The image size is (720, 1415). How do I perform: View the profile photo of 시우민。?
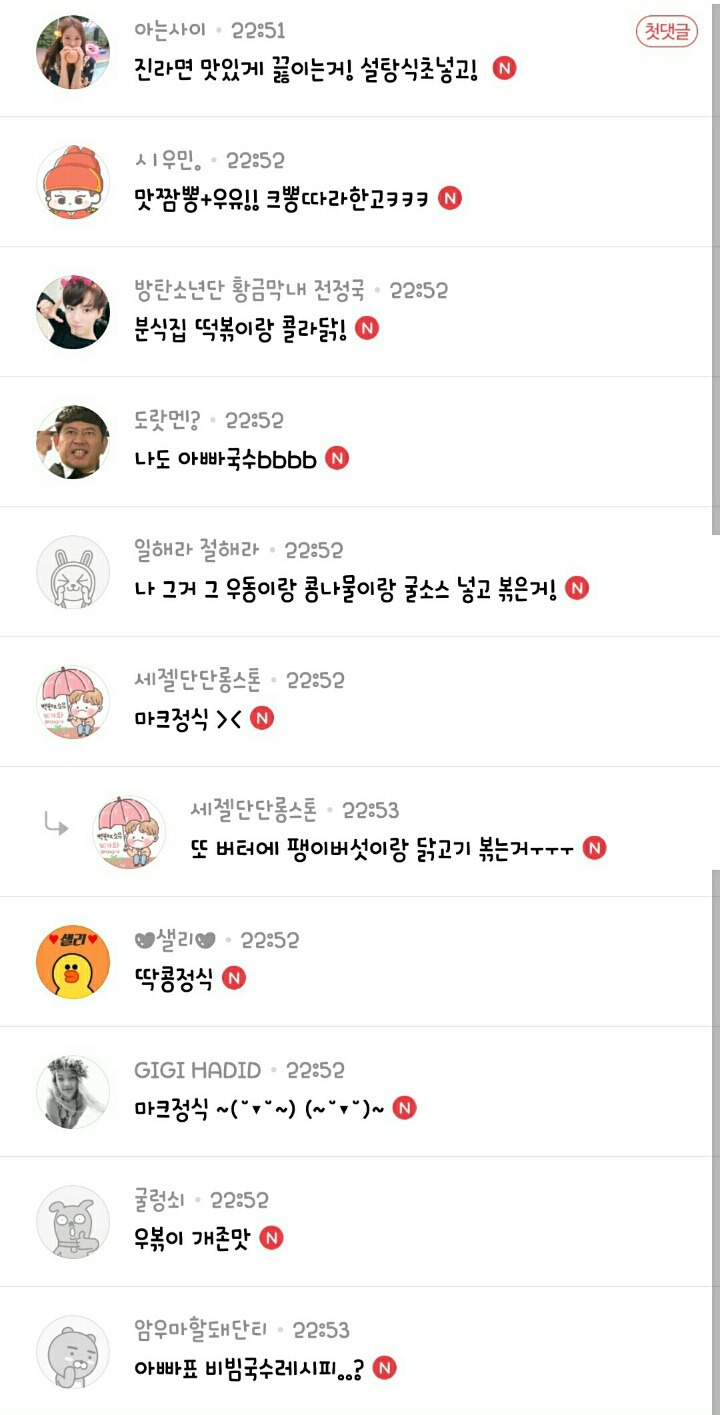click(x=73, y=182)
